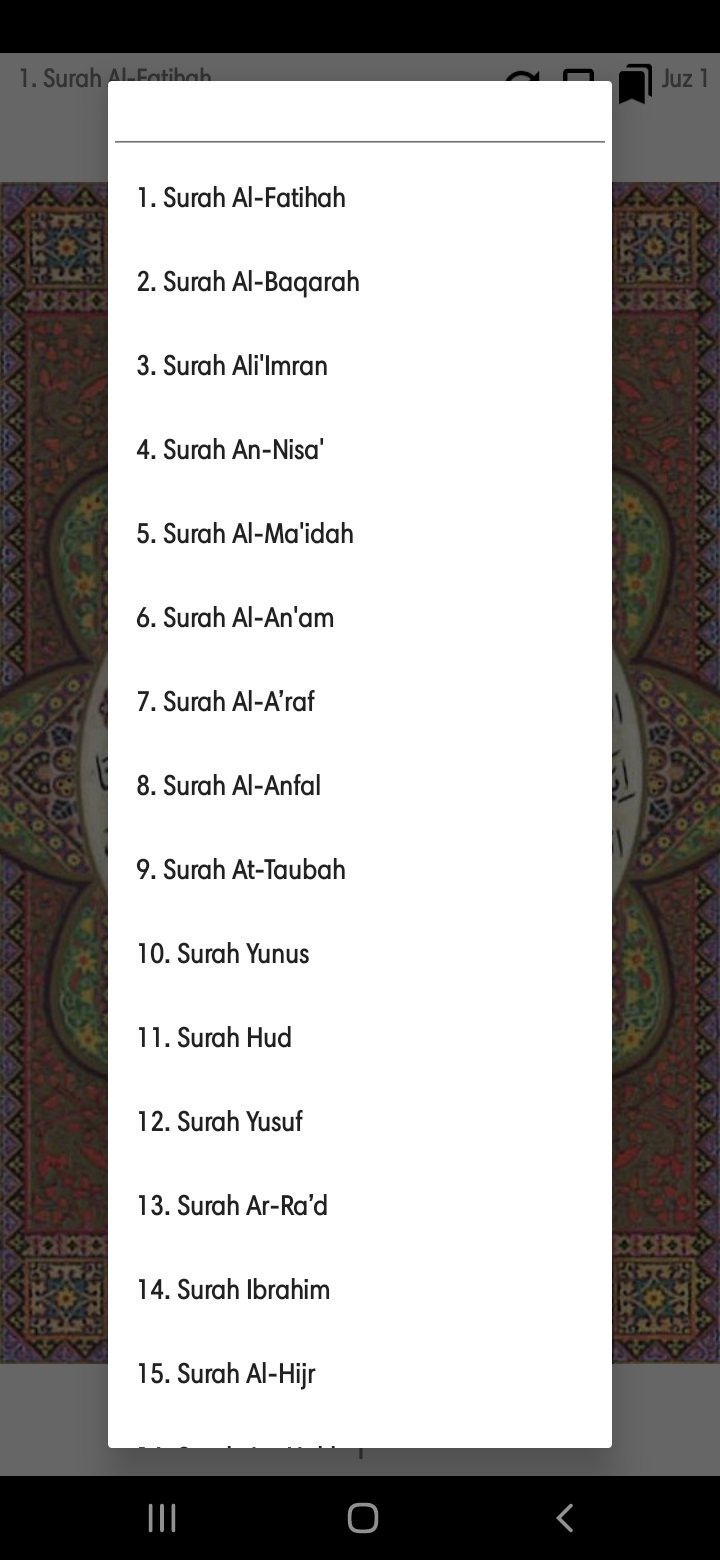The image size is (720, 1560).
Task: Open 4. Surah An-Nisa'
Action: click(230, 450)
